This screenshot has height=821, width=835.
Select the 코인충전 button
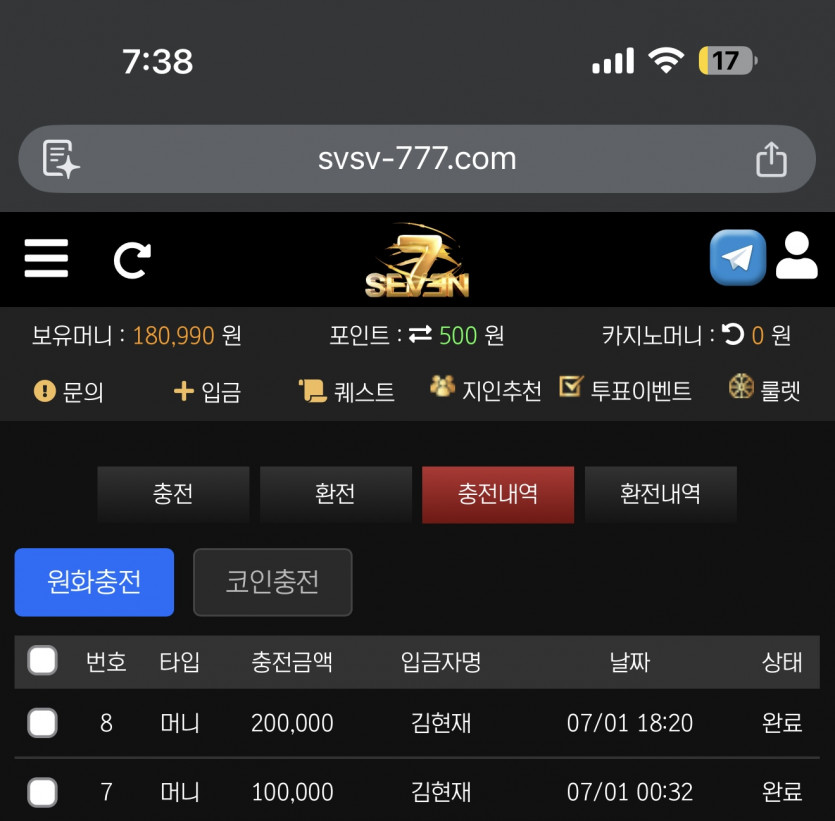click(273, 582)
